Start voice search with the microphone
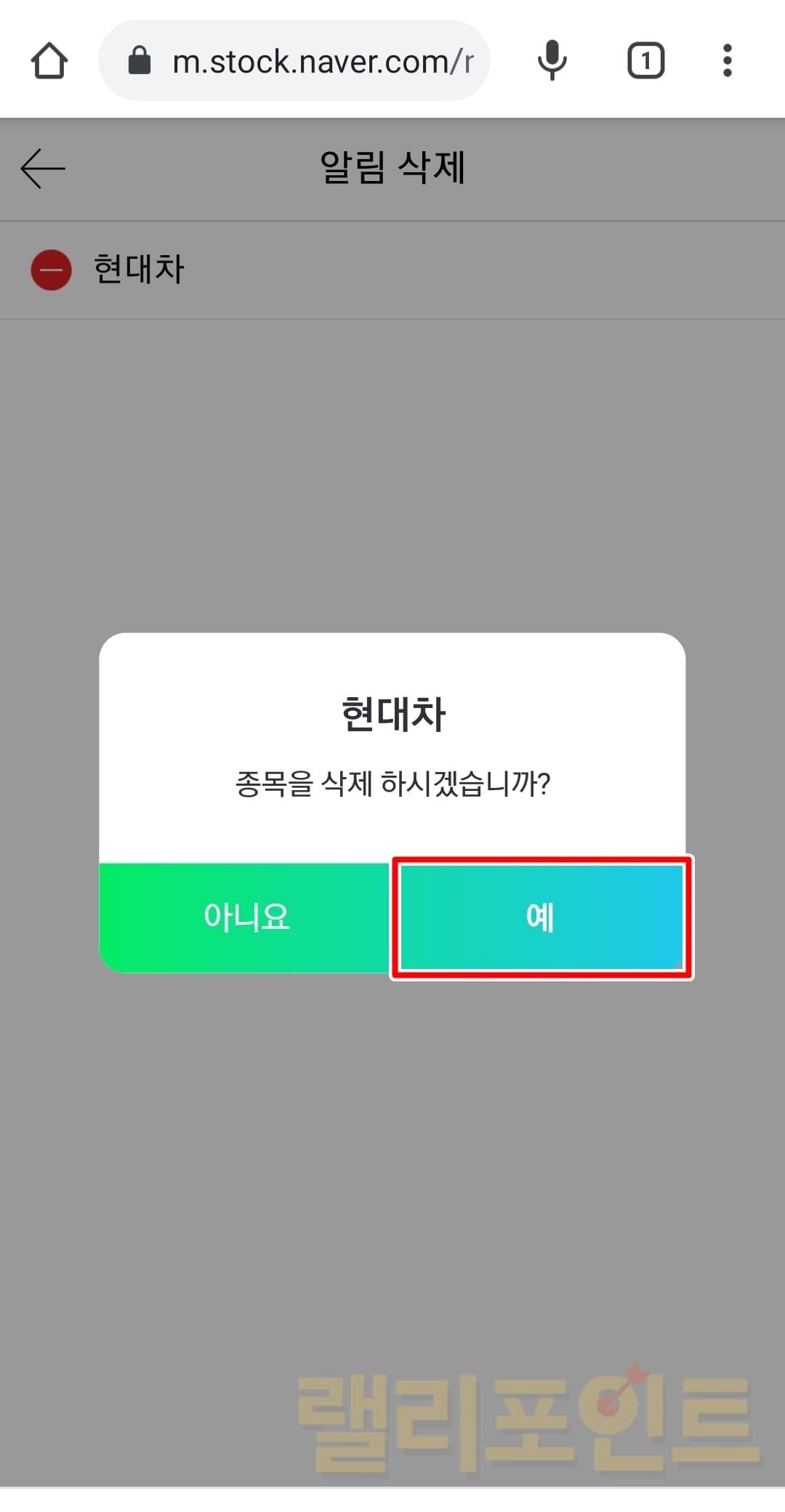The width and height of the screenshot is (785, 1512). coord(552,61)
